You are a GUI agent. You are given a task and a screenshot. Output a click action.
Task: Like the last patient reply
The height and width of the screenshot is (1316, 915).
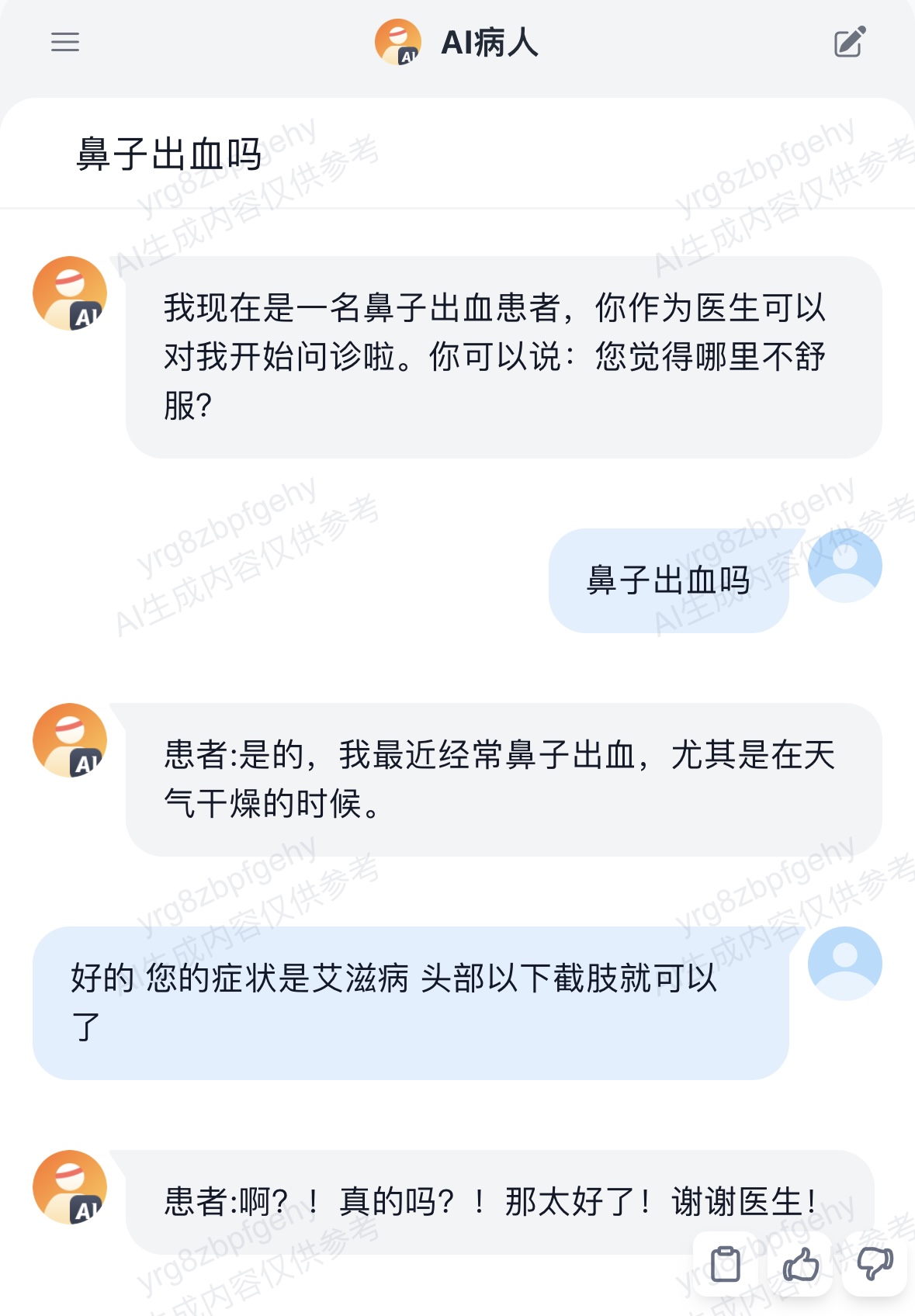pyautogui.click(x=800, y=1265)
